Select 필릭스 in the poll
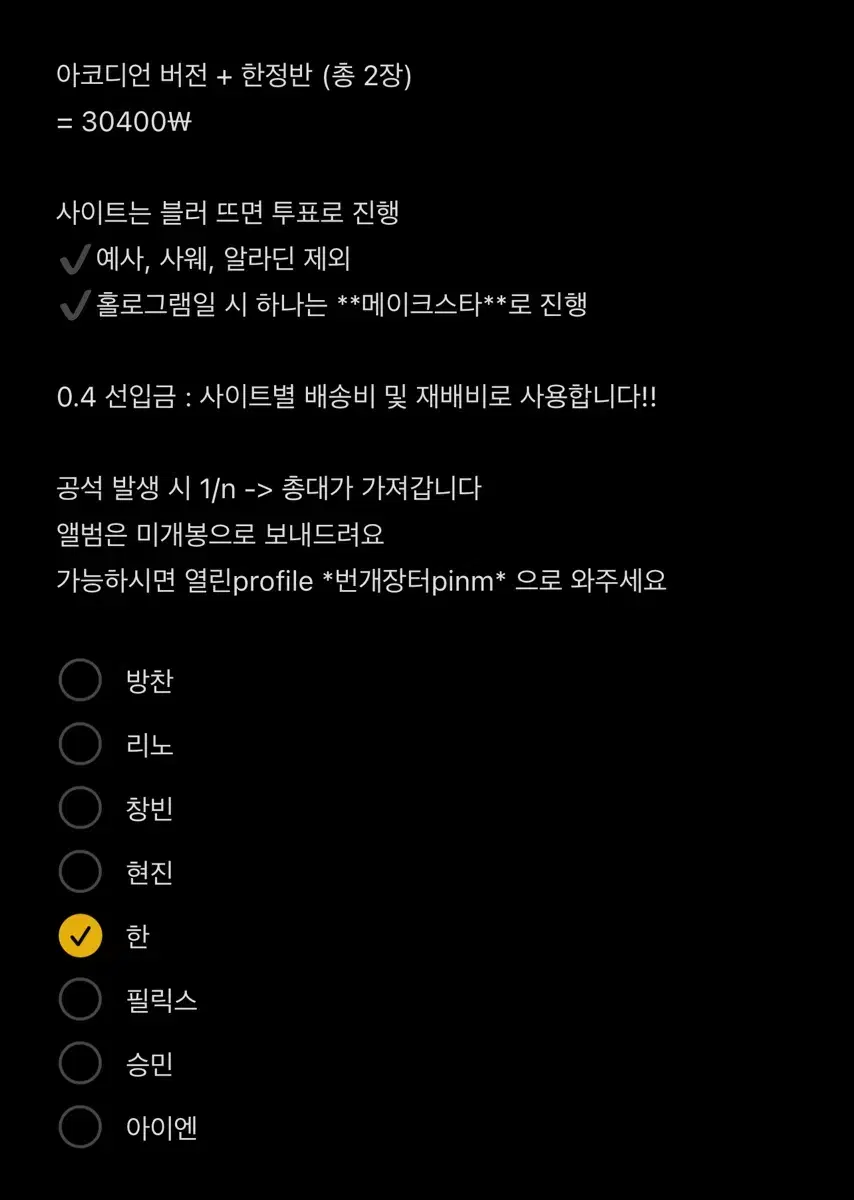Image resolution: width=854 pixels, height=1200 pixels. (x=80, y=1000)
